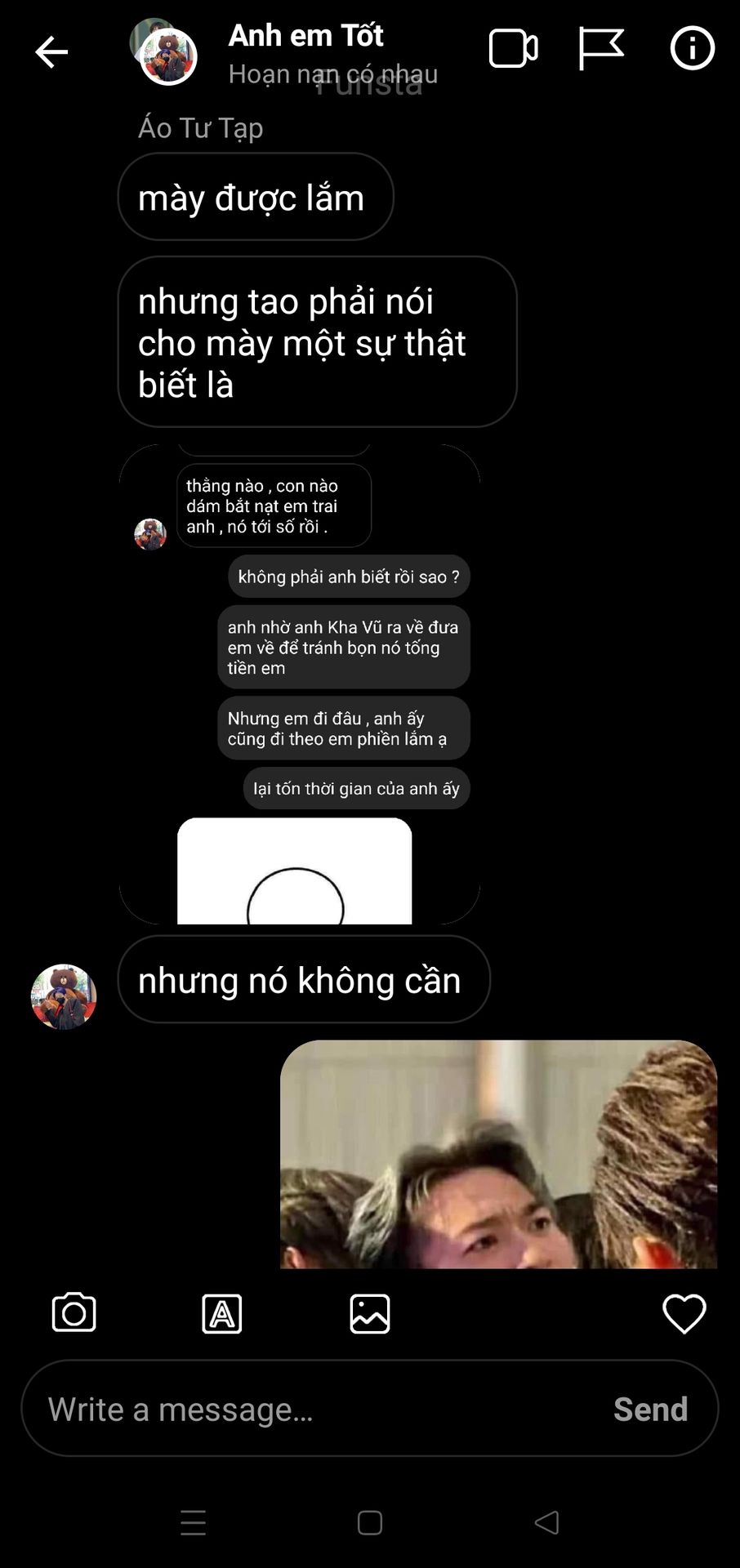Pick an image from the gallery
The width and height of the screenshot is (740, 1568).
pos(370,1314)
